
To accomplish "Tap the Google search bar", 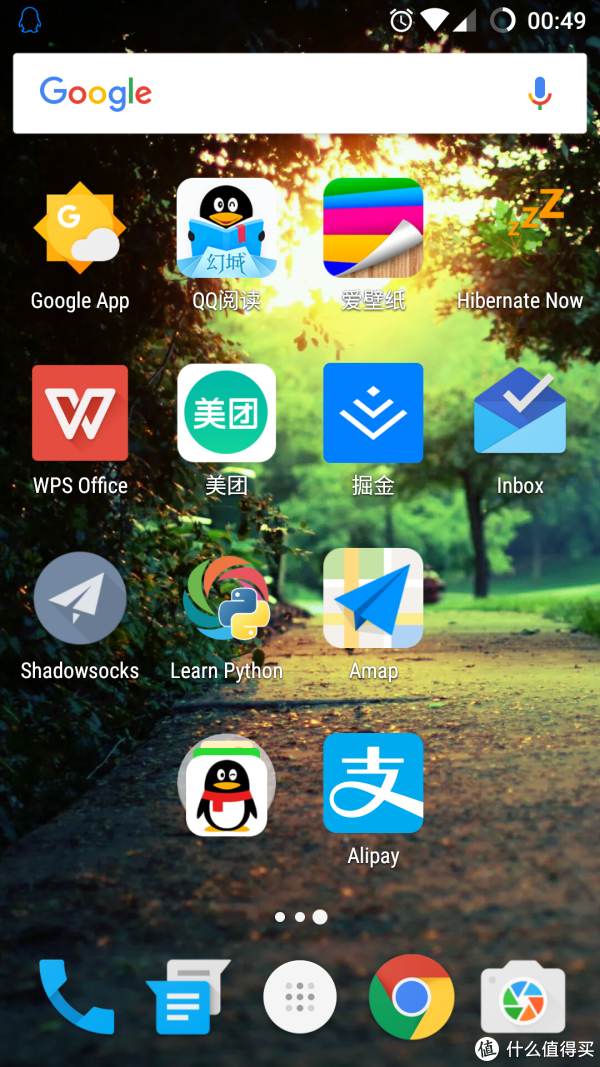I will 299,93.
